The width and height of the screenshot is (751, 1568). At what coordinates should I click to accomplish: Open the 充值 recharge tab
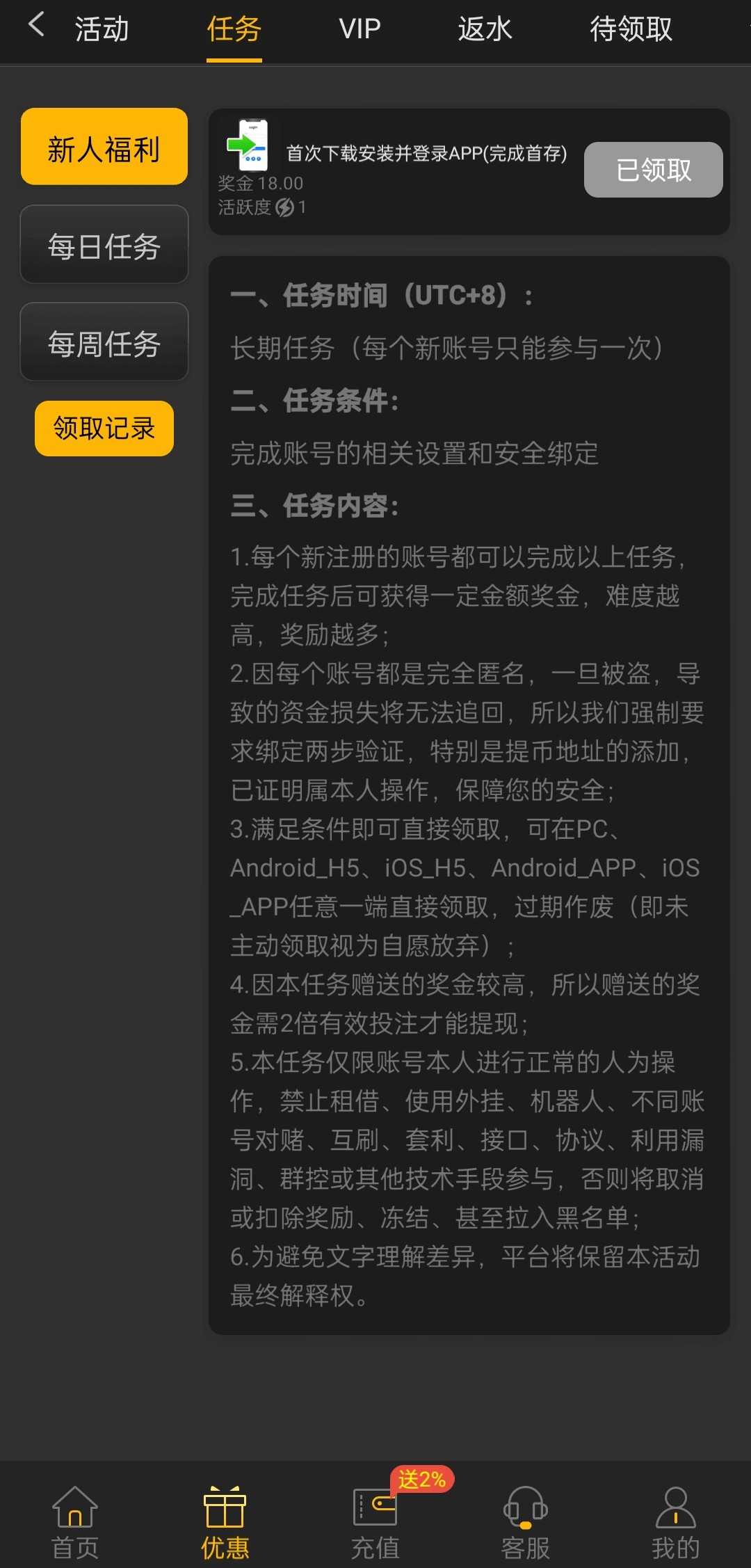click(375, 1523)
